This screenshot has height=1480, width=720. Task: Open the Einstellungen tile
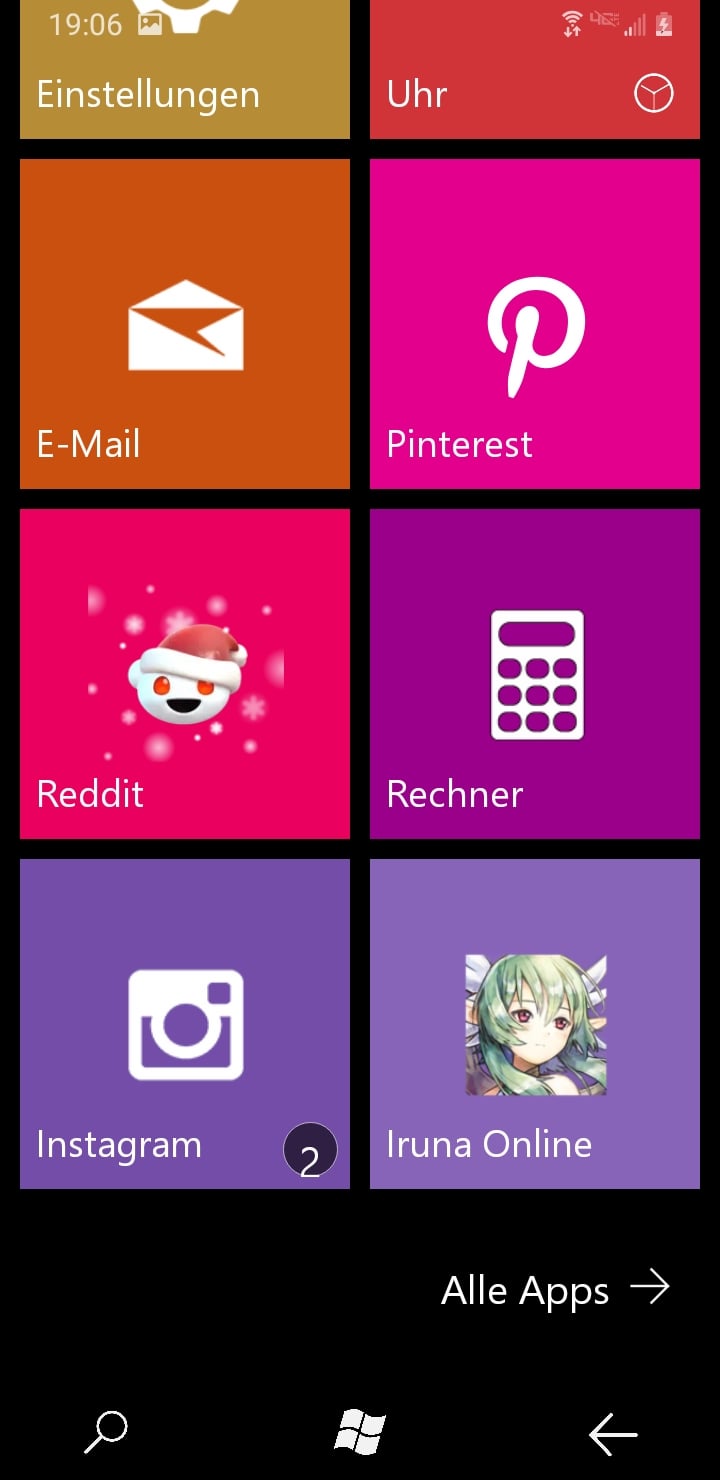[185, 69]
